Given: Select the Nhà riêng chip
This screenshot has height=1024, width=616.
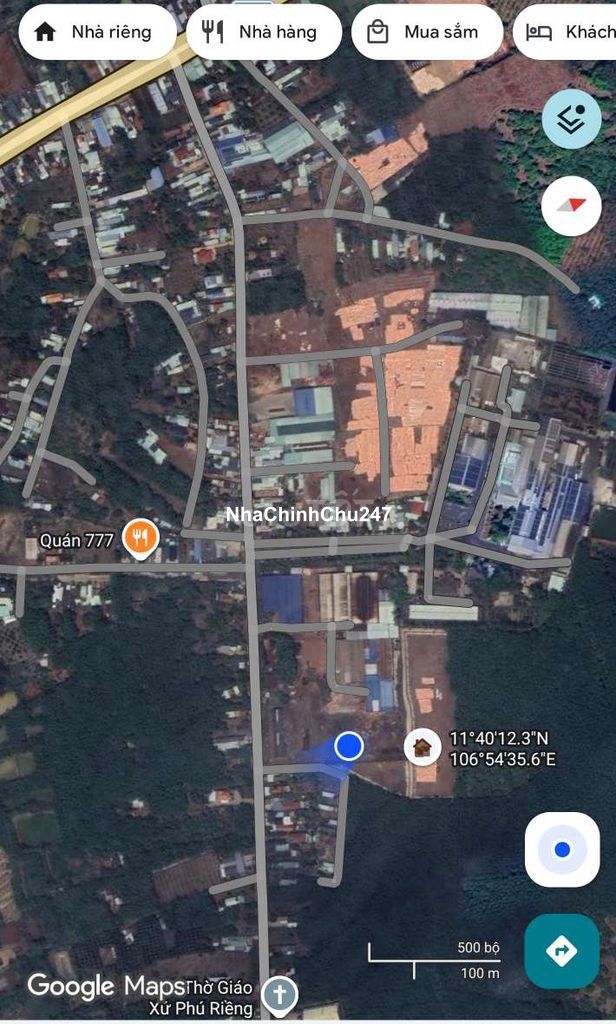Looking at the screenshot, I should pos(92,32).
